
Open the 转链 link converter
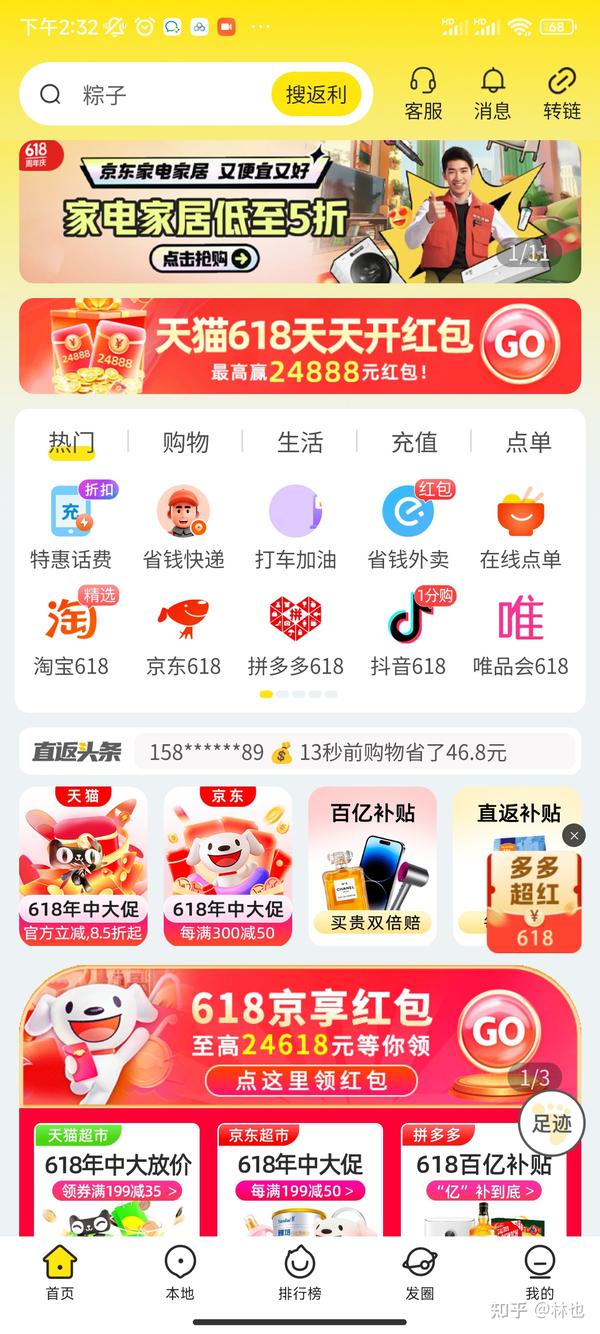(x=562, y=94)
